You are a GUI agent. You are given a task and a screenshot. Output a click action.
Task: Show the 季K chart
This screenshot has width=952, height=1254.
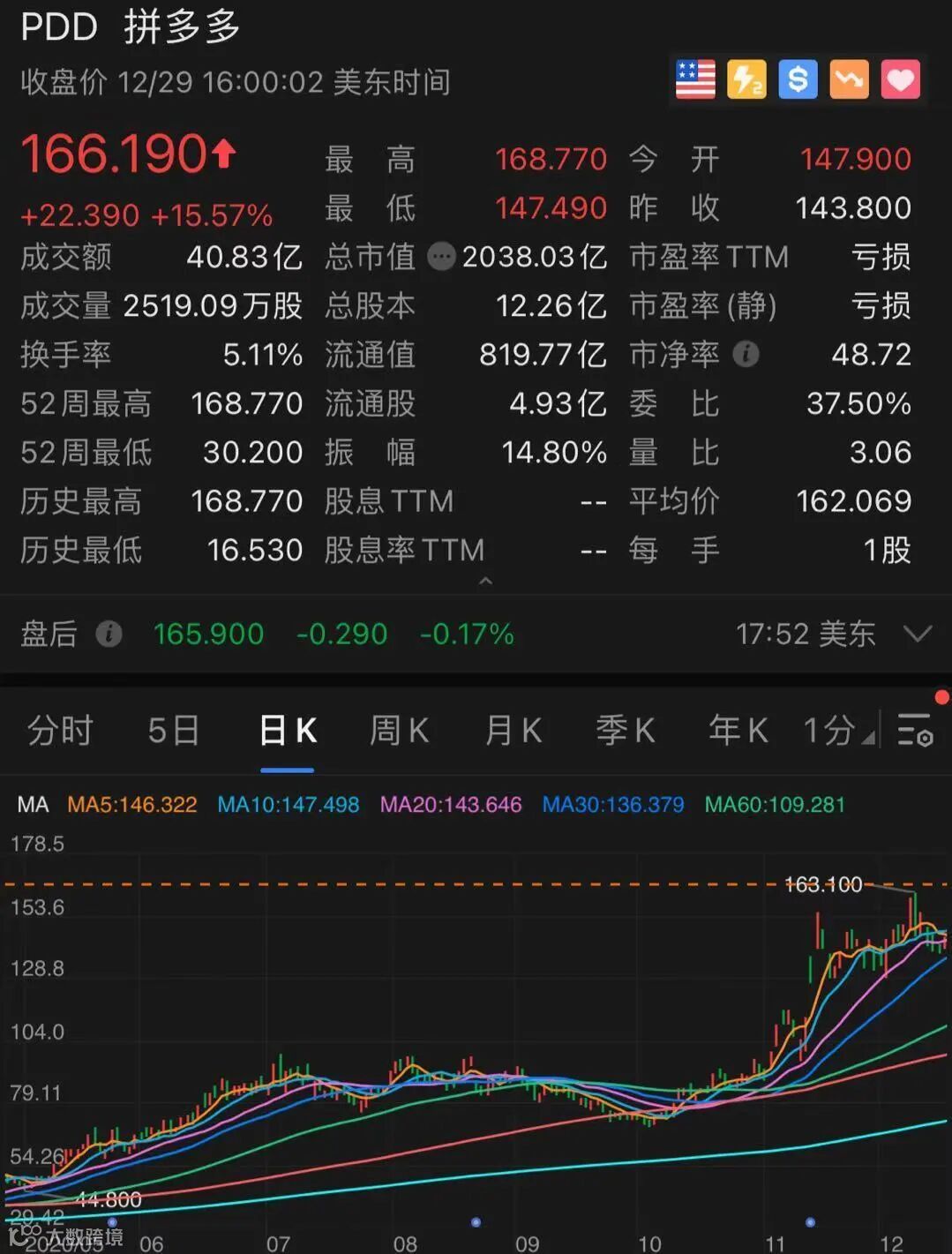pos(626,731)
